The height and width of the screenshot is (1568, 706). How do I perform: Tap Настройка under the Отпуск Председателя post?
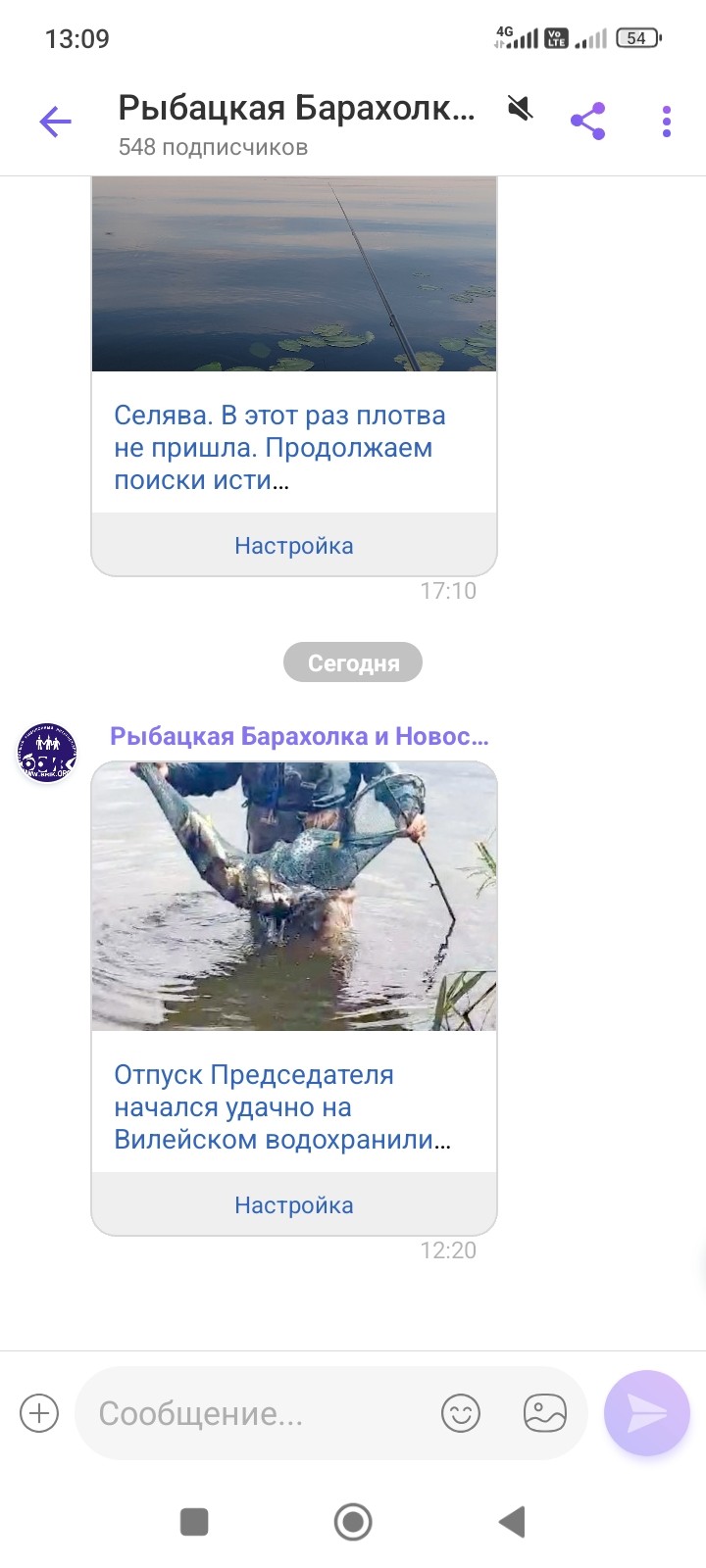pos(294,1205)
